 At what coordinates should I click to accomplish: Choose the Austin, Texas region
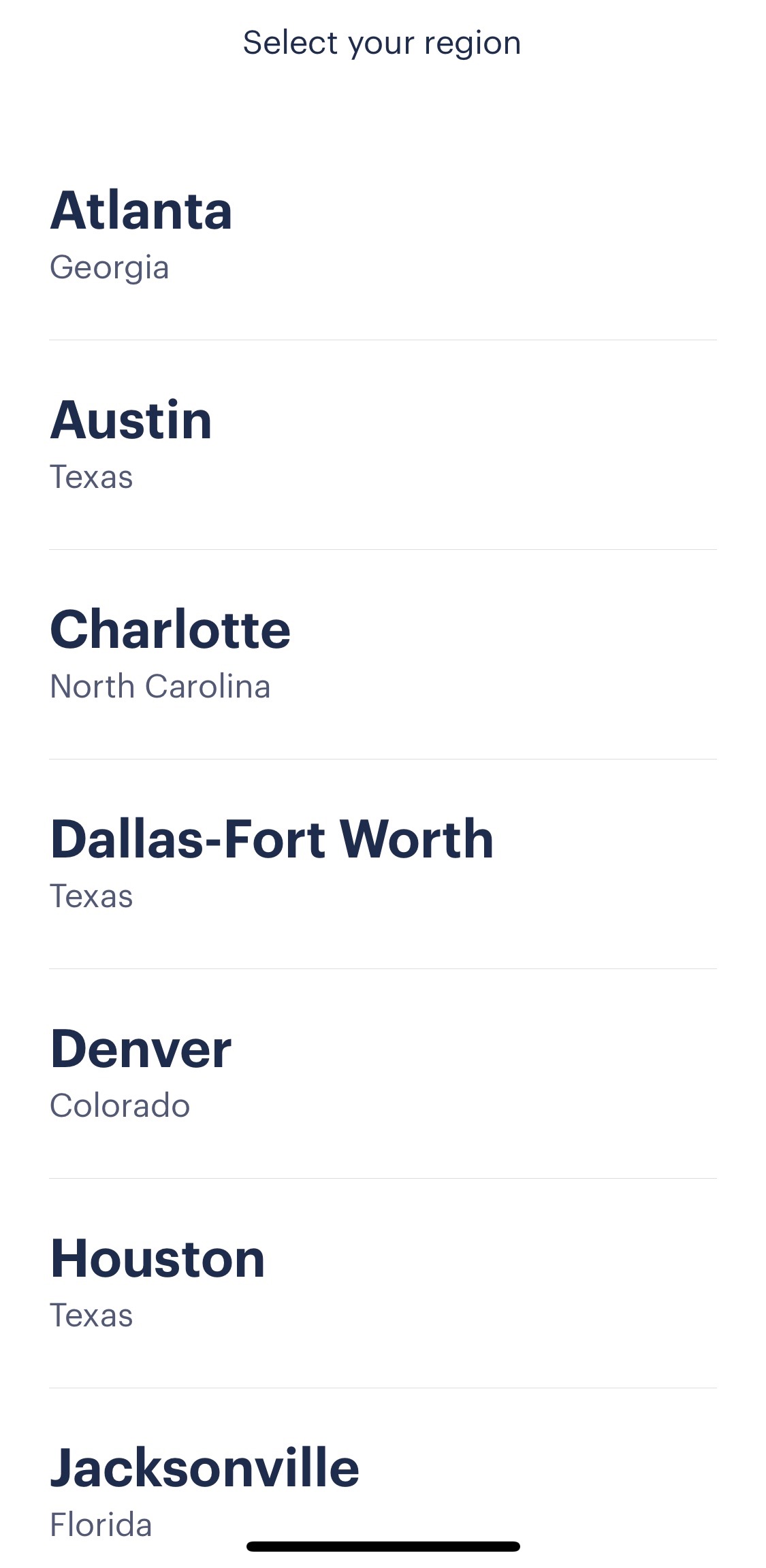coord(131,442)
